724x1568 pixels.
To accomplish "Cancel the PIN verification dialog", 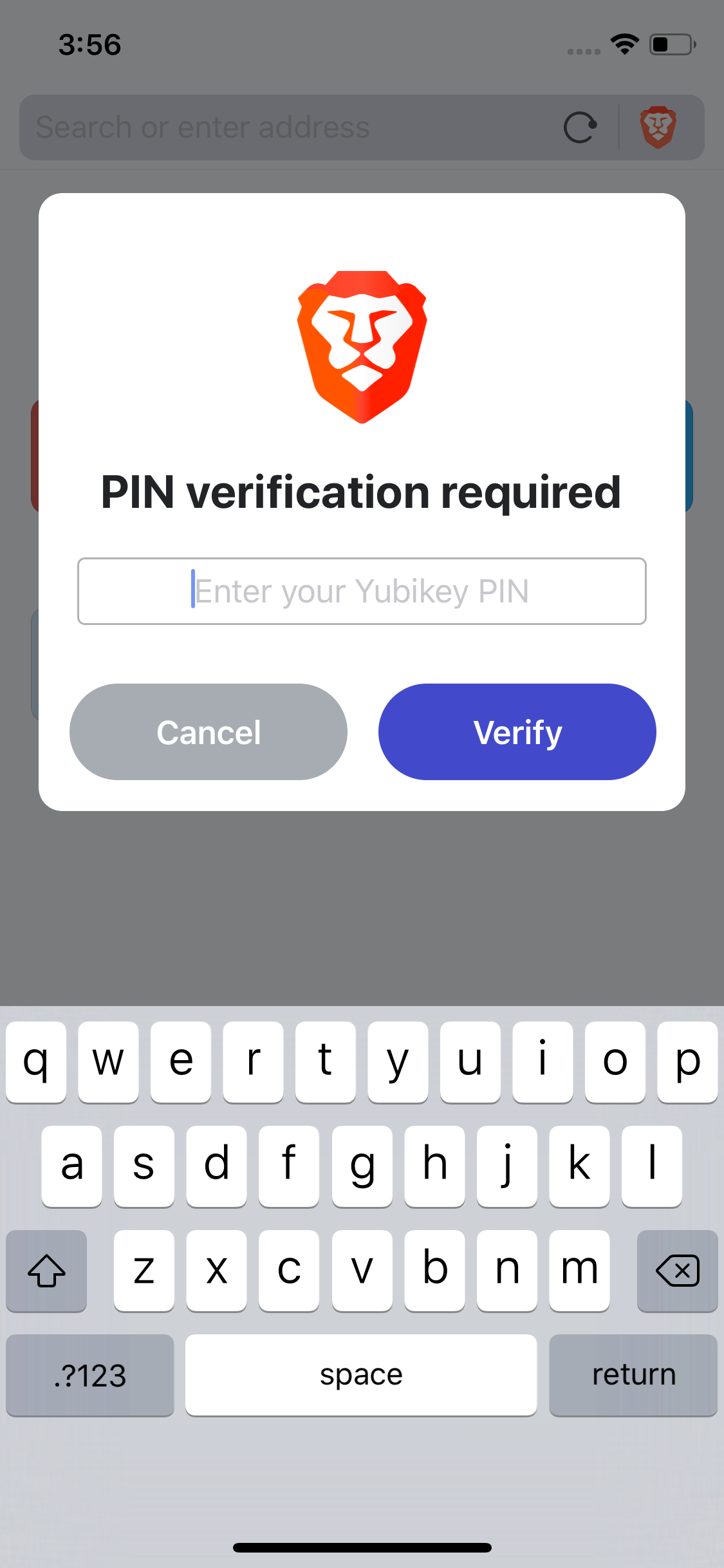I will point(209,732).
